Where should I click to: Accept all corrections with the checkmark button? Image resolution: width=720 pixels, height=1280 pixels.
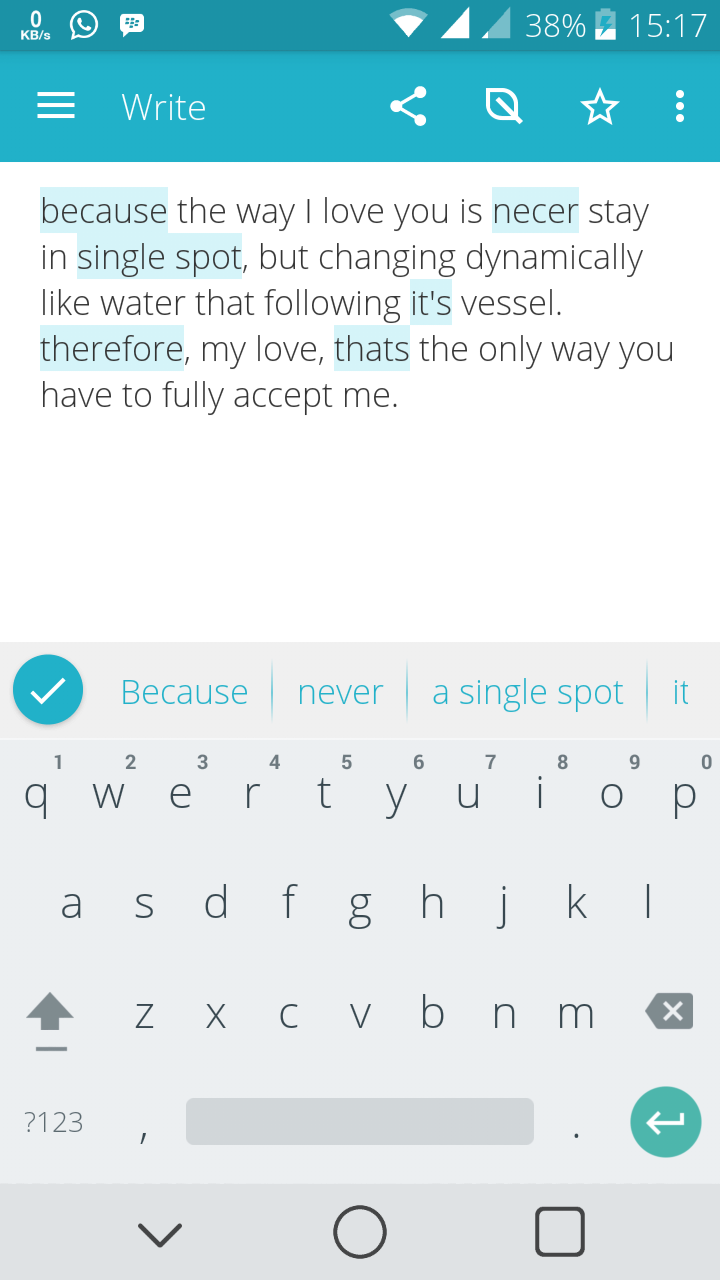point(48,690)
